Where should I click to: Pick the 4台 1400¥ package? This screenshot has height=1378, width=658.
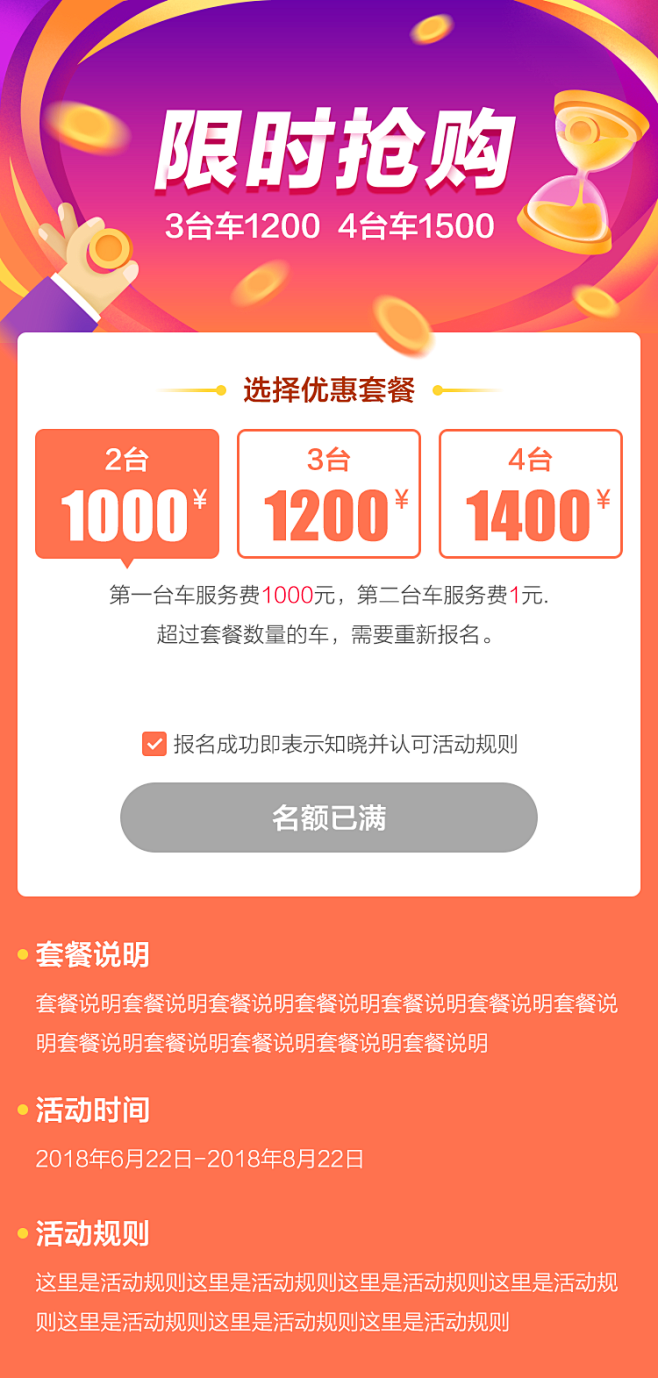531,494
